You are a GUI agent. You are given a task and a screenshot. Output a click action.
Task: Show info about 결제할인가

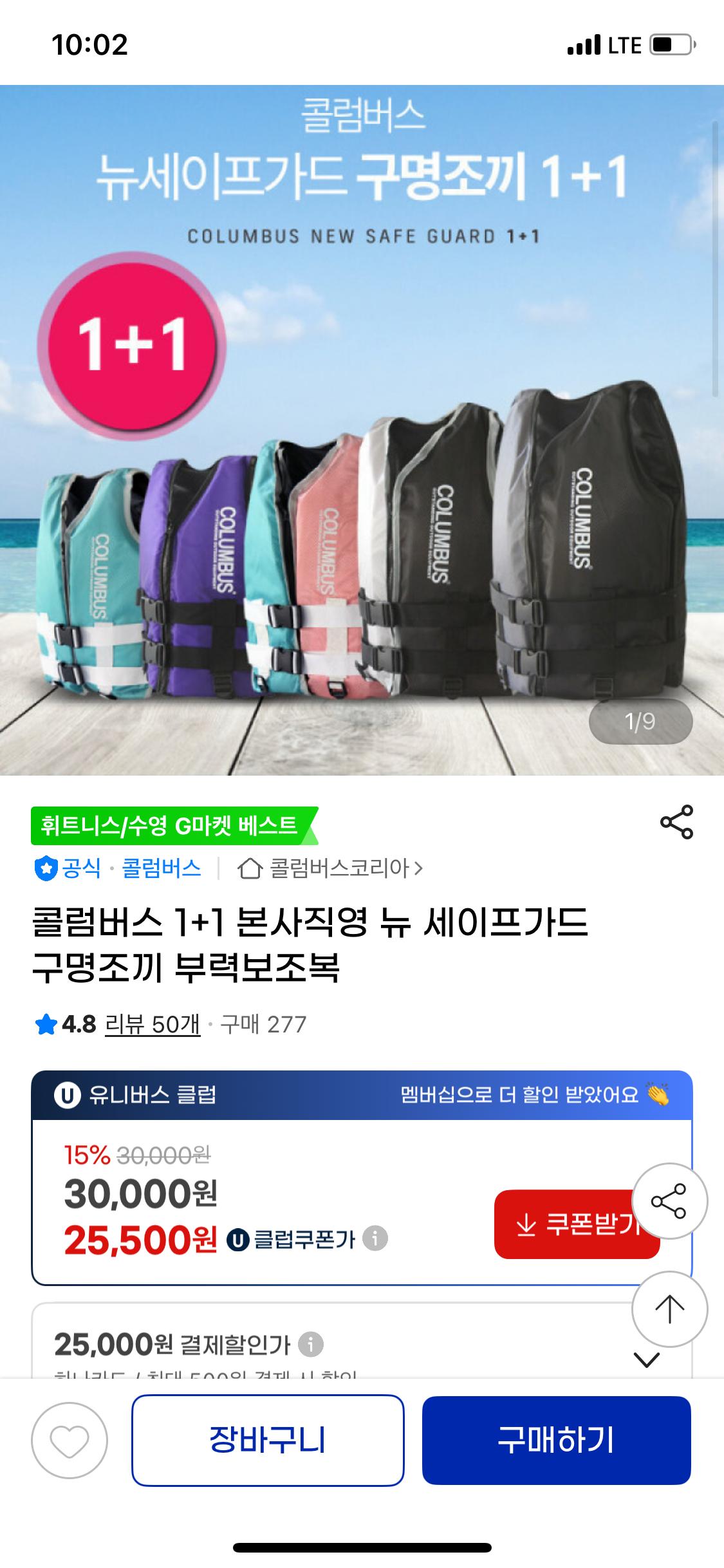coord(311,1344)
